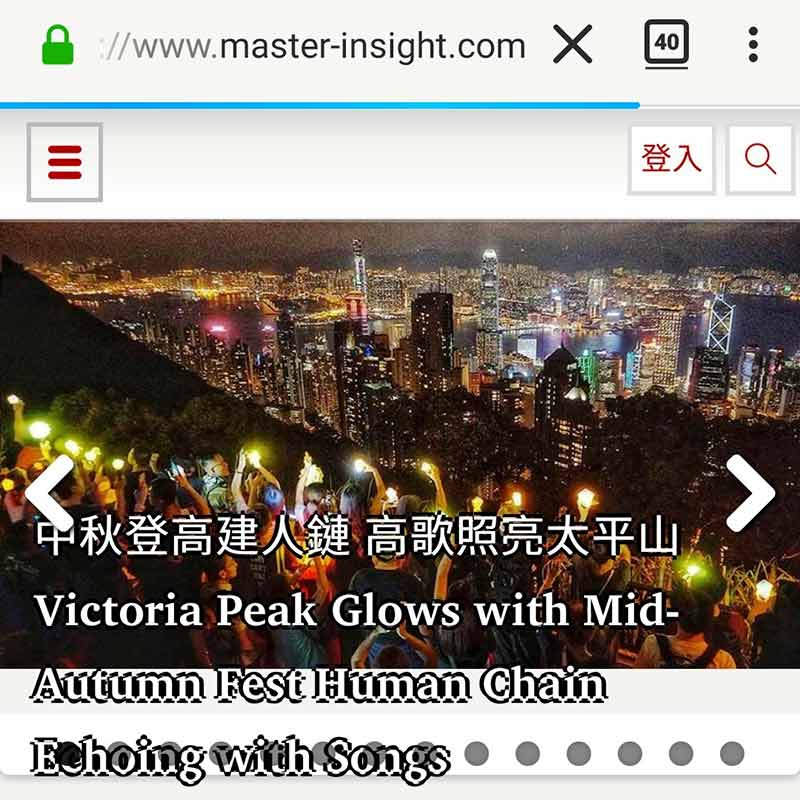View the site's security lock info
Viewport: 800px width, 800px height.
[x=58, y=46]
